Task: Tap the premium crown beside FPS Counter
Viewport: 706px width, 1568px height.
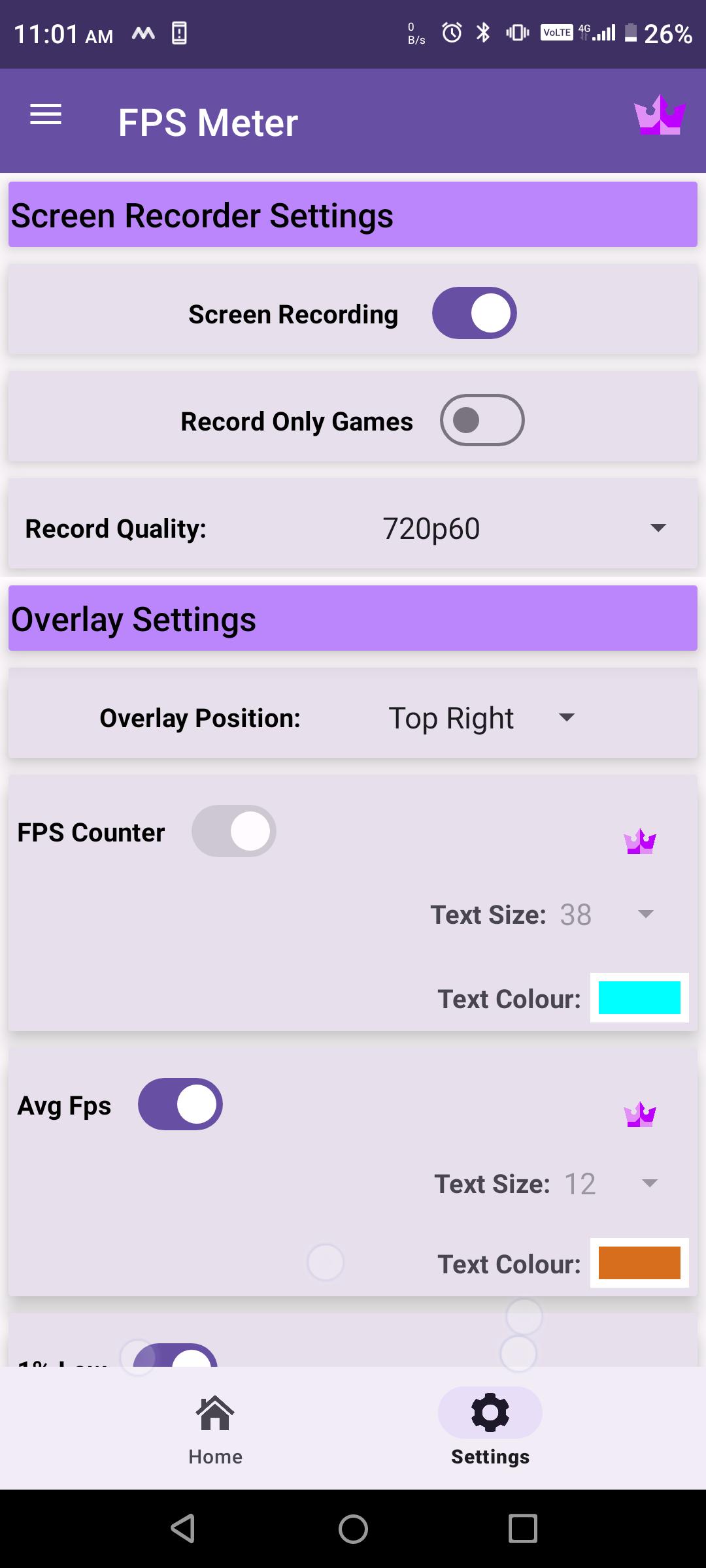Action: (640, 841)
